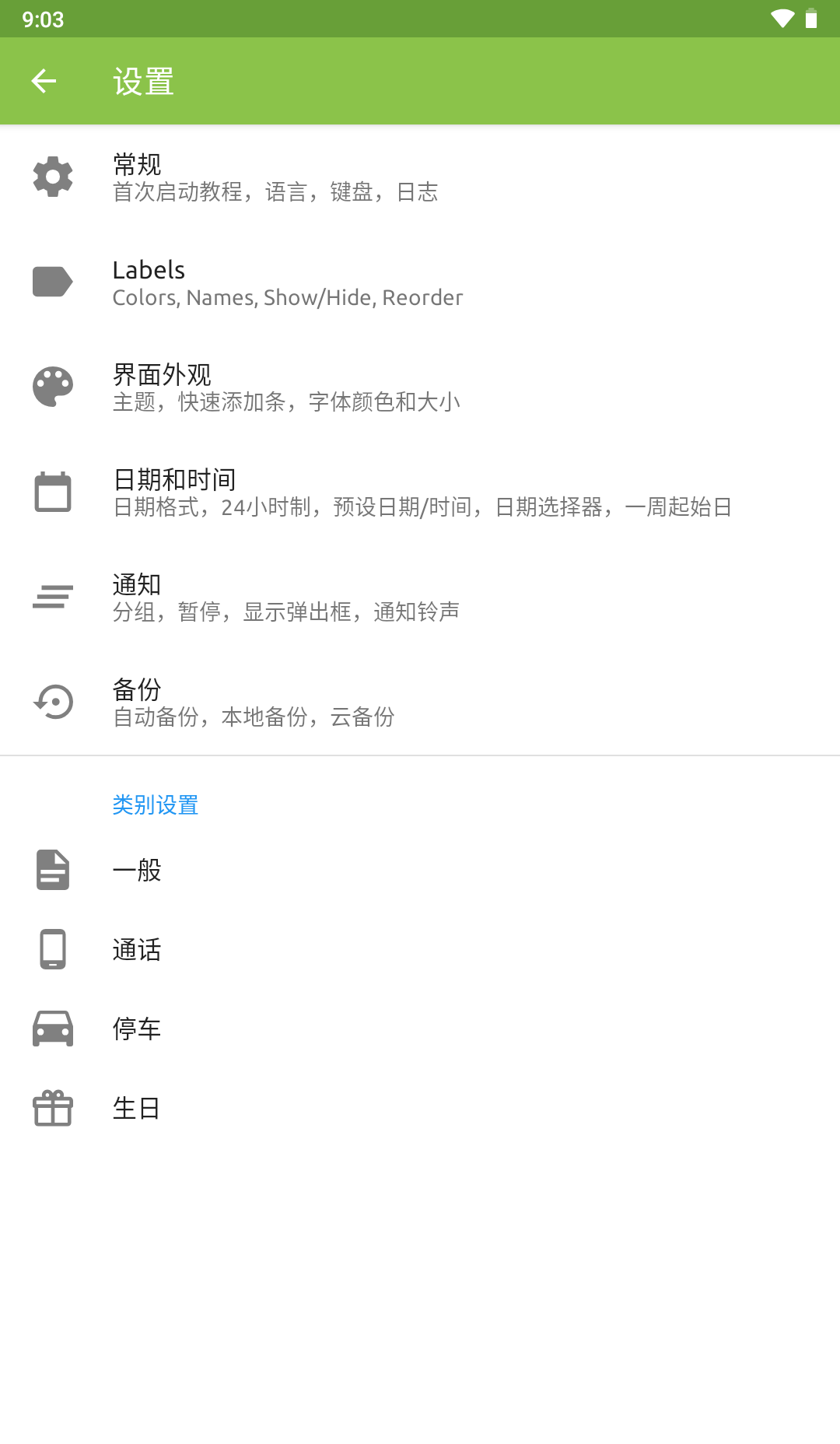The width and height of the screenshot is (840, 1444).
Task: Select the backup restore icon for 备份
Action: point(52,702)
